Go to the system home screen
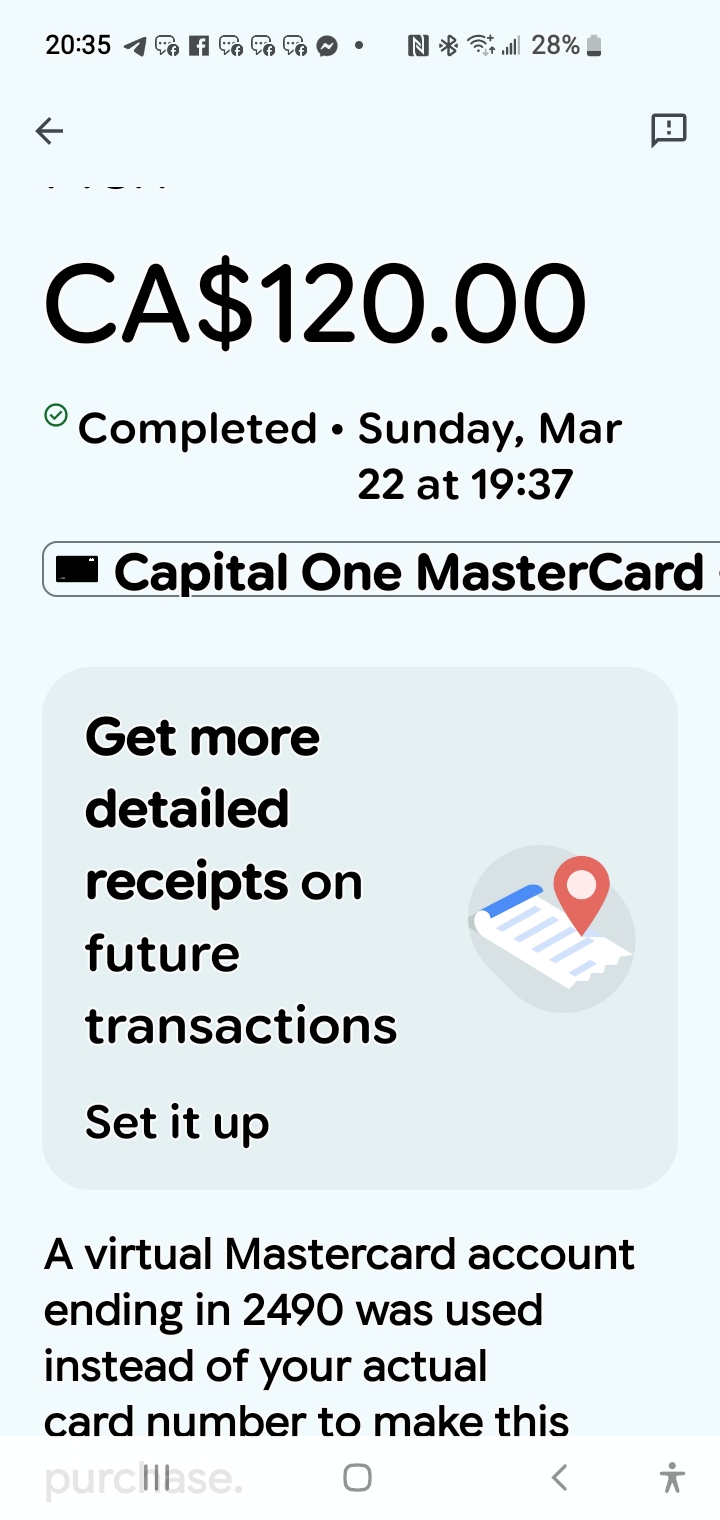The width and height of the screenshot is (720, 1520). coord(357,1477)
